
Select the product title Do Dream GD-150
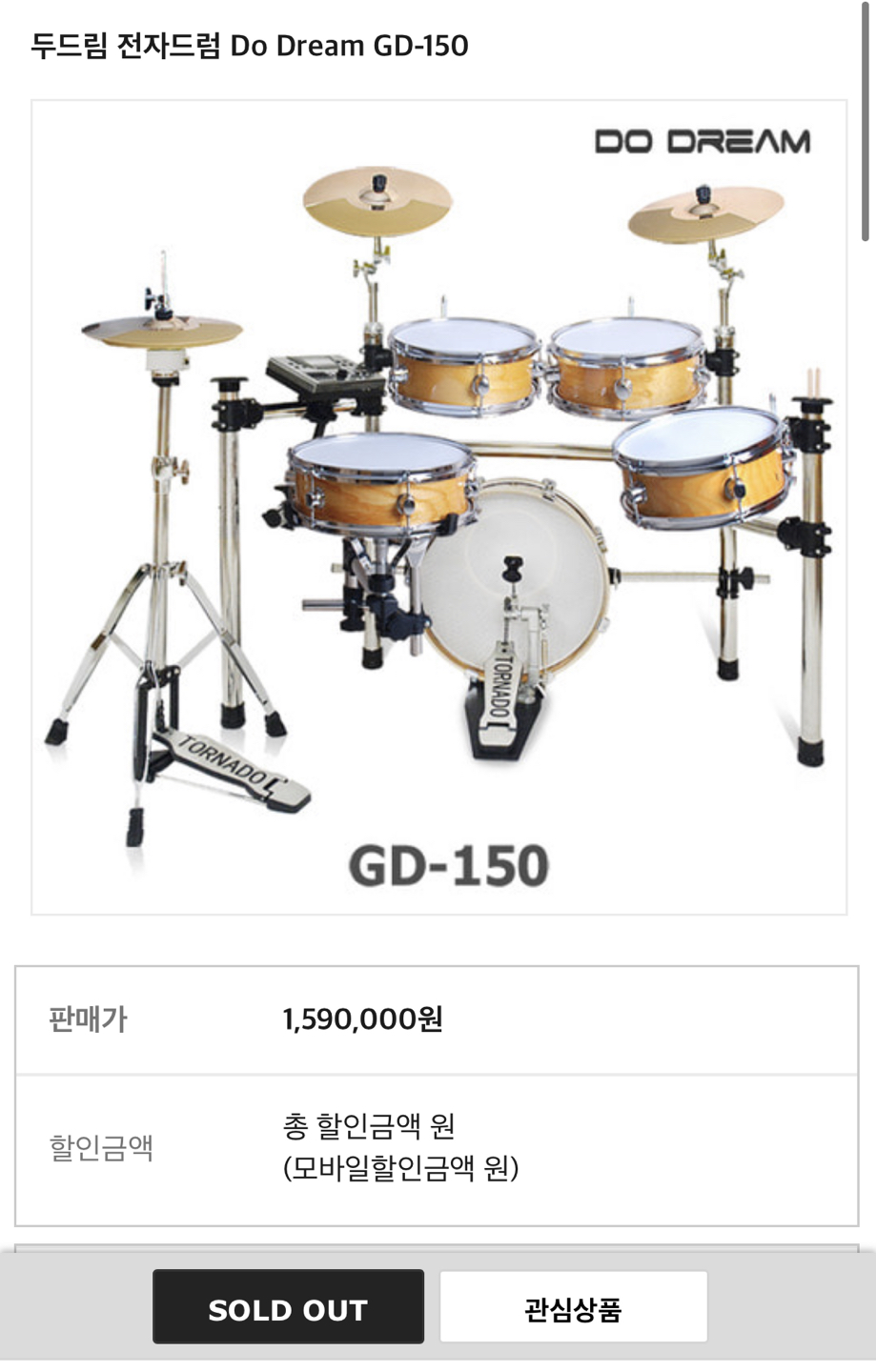pos(248,42)
